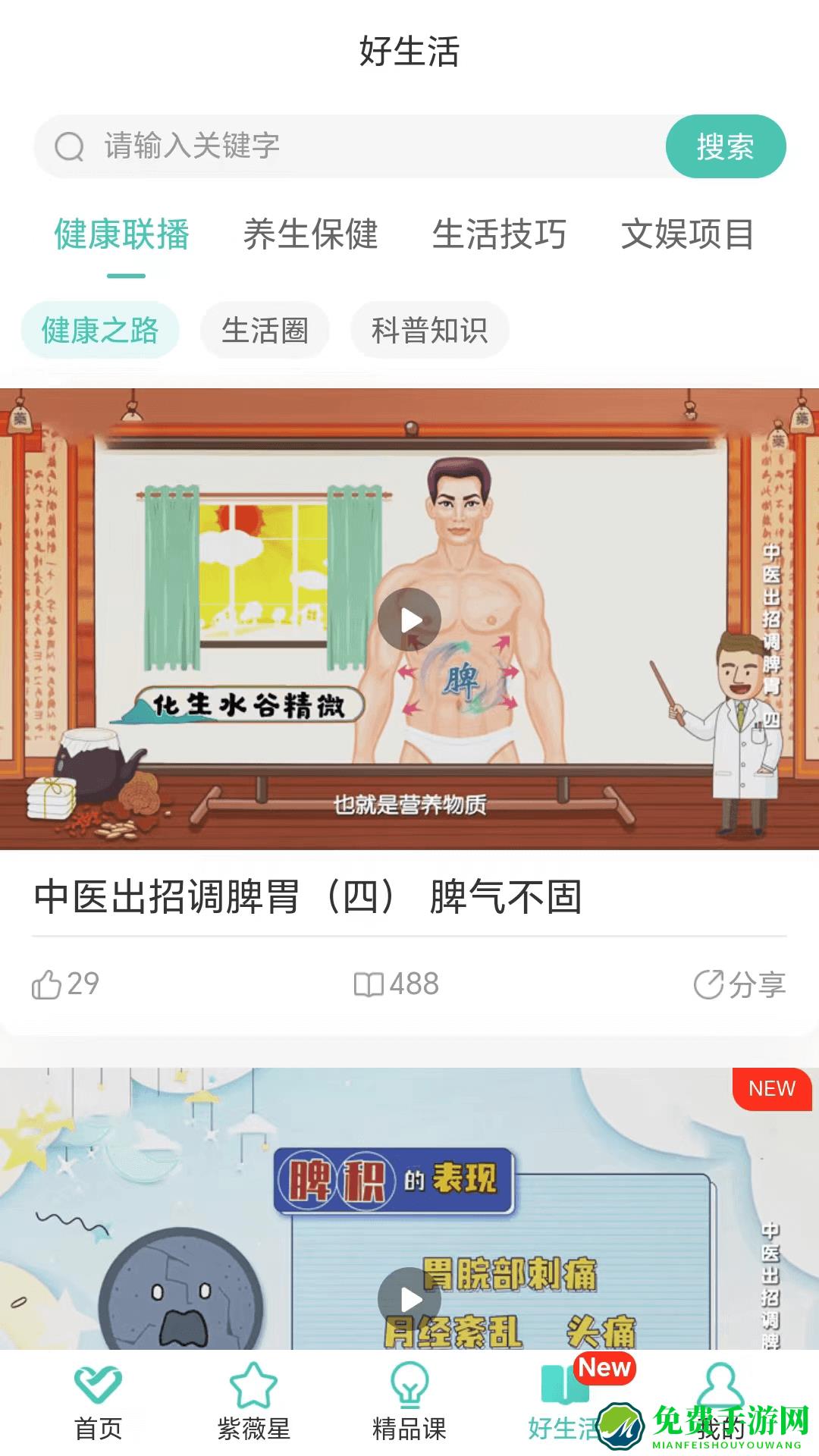Tap the 搜索 search button
The height and width of the screenshot is (1456, 819).
point(726,146)
